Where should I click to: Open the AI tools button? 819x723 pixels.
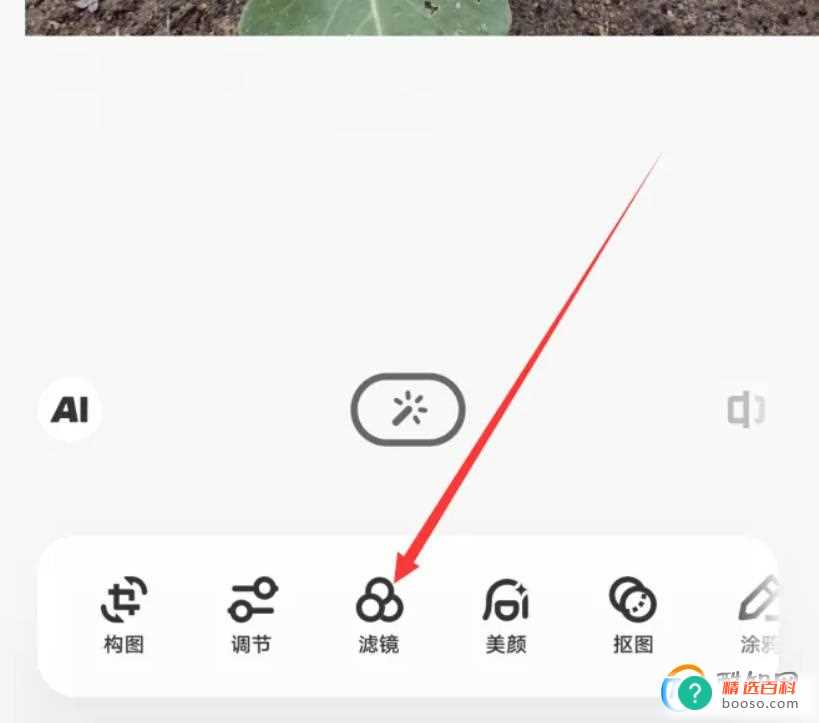coord(69,409)
